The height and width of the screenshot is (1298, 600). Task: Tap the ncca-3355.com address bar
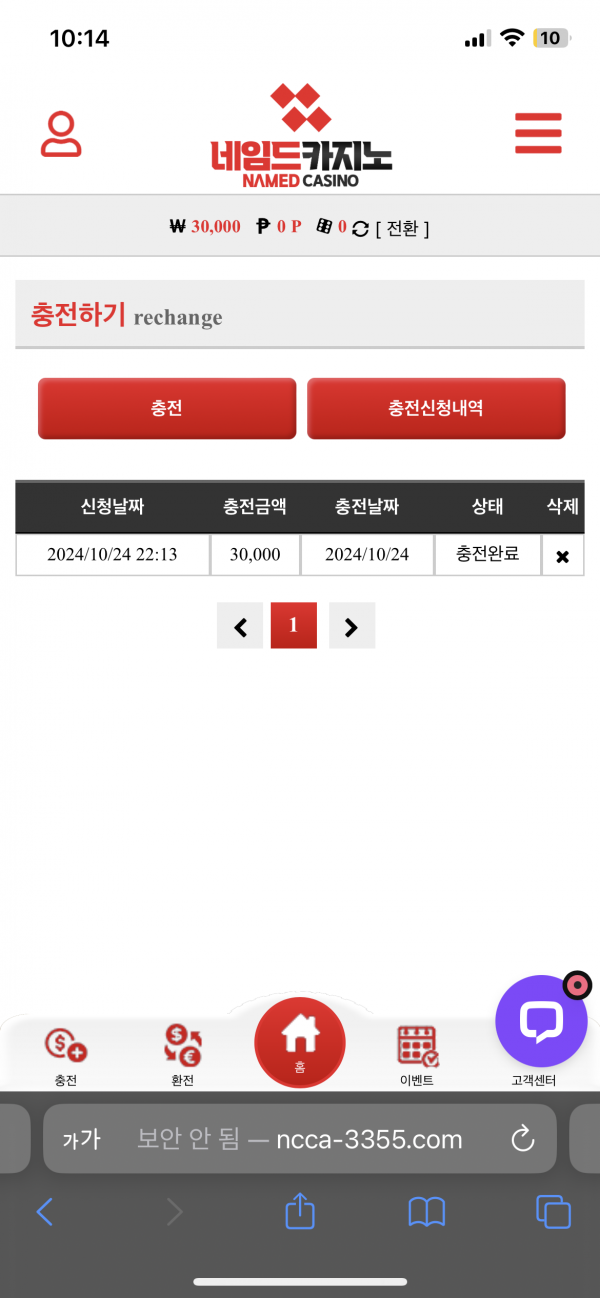(300, 1138)
